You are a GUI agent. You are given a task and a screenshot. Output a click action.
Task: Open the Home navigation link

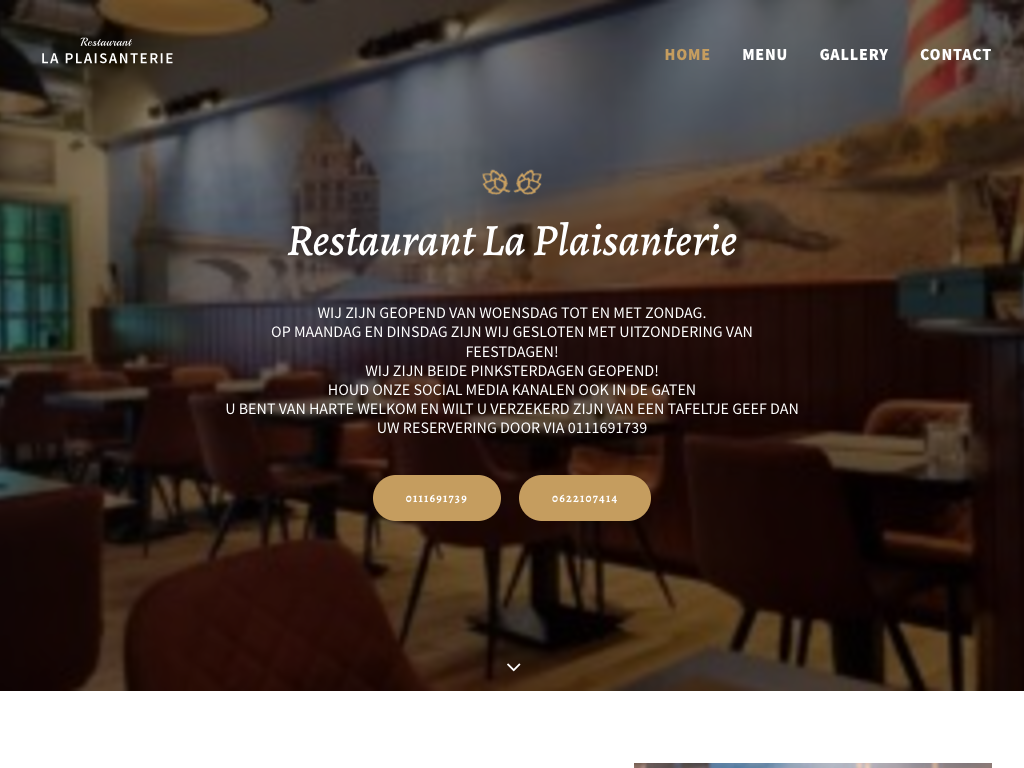click(687, 55)
